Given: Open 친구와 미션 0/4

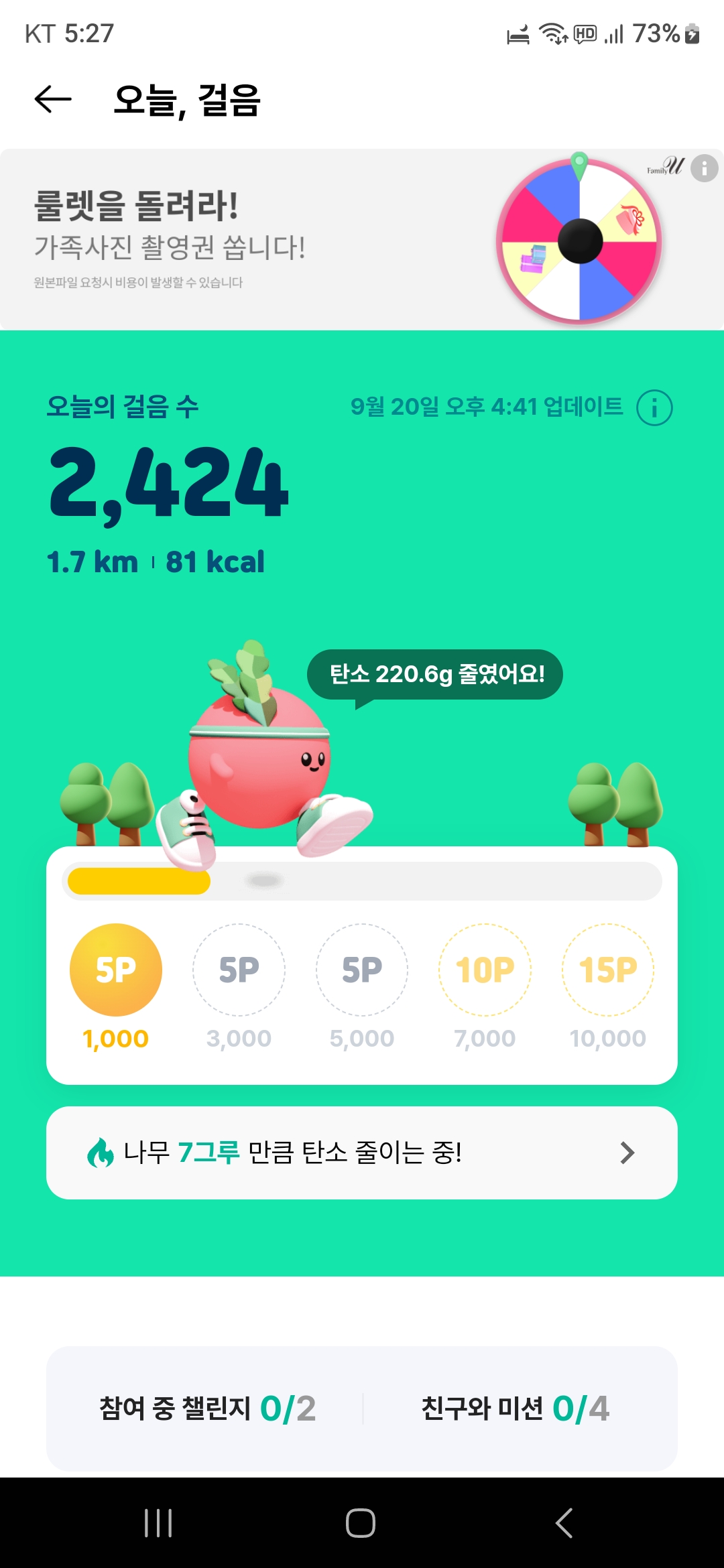Looking at the screenshot, I should pos(515,1408).
